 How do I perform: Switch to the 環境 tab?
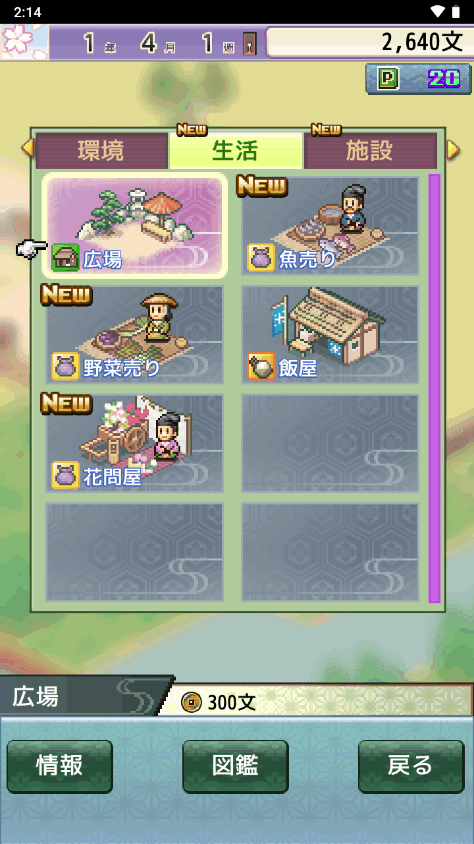[101, 151]
